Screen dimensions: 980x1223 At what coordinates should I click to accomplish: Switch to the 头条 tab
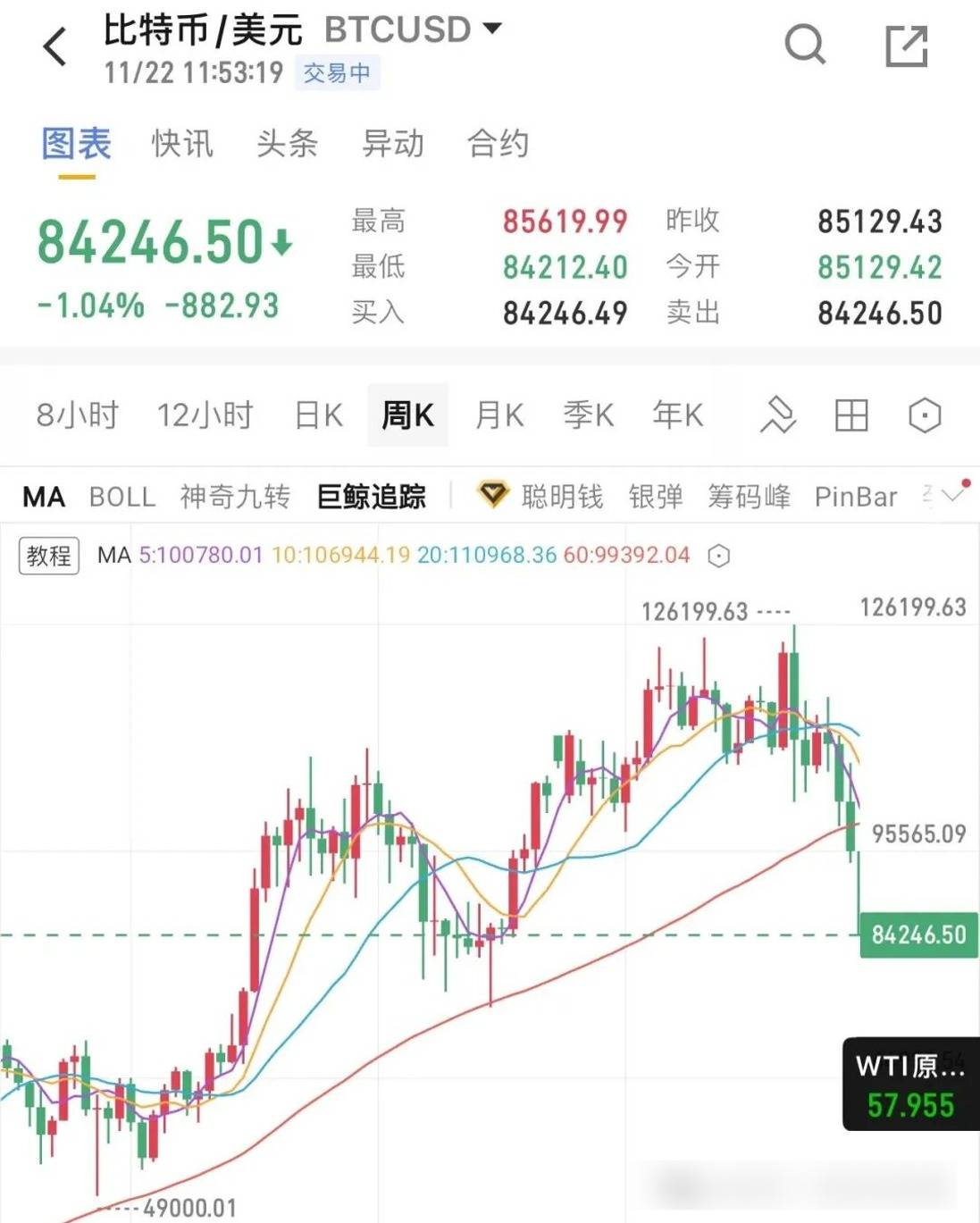tap(287, 144)
